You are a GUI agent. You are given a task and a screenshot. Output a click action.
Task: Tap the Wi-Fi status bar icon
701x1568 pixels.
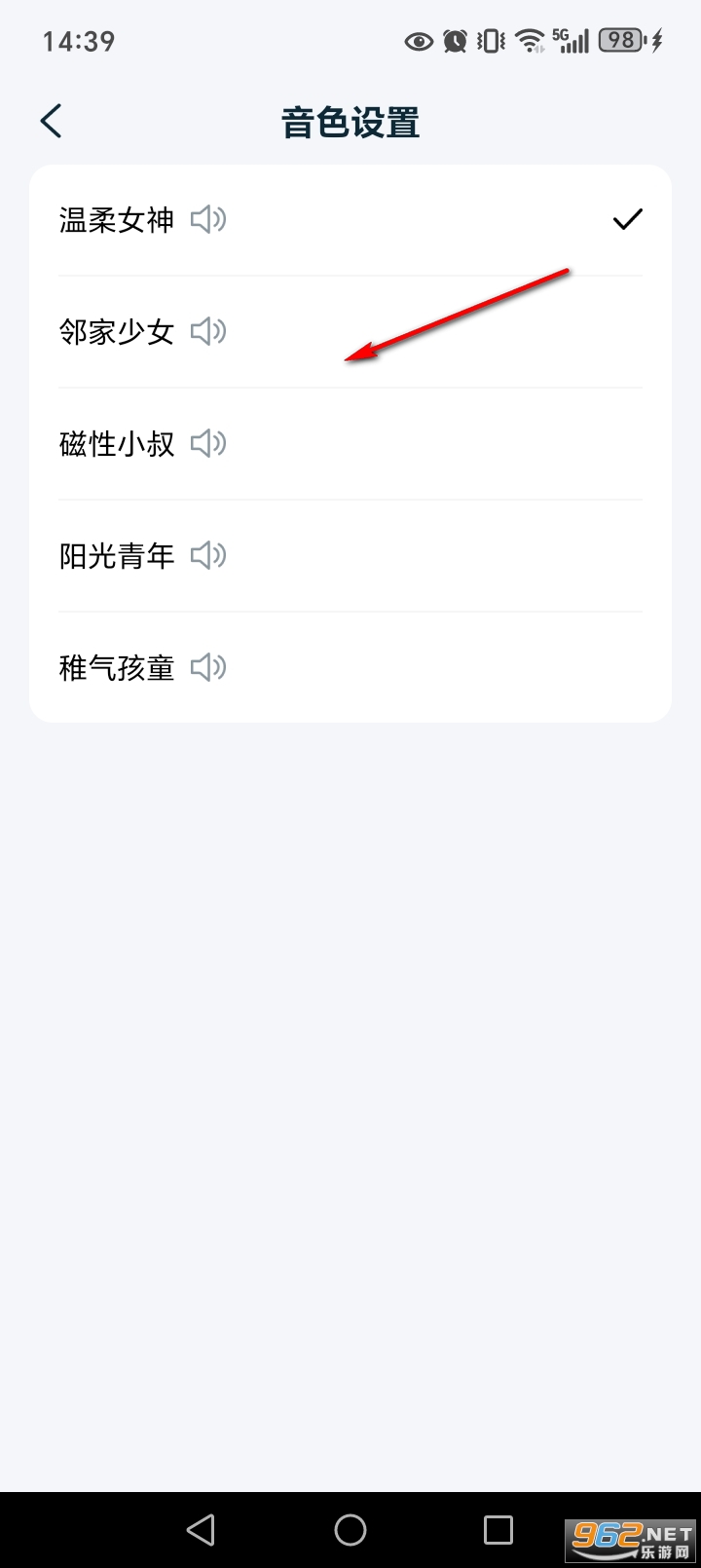click(x=529, y=40)
